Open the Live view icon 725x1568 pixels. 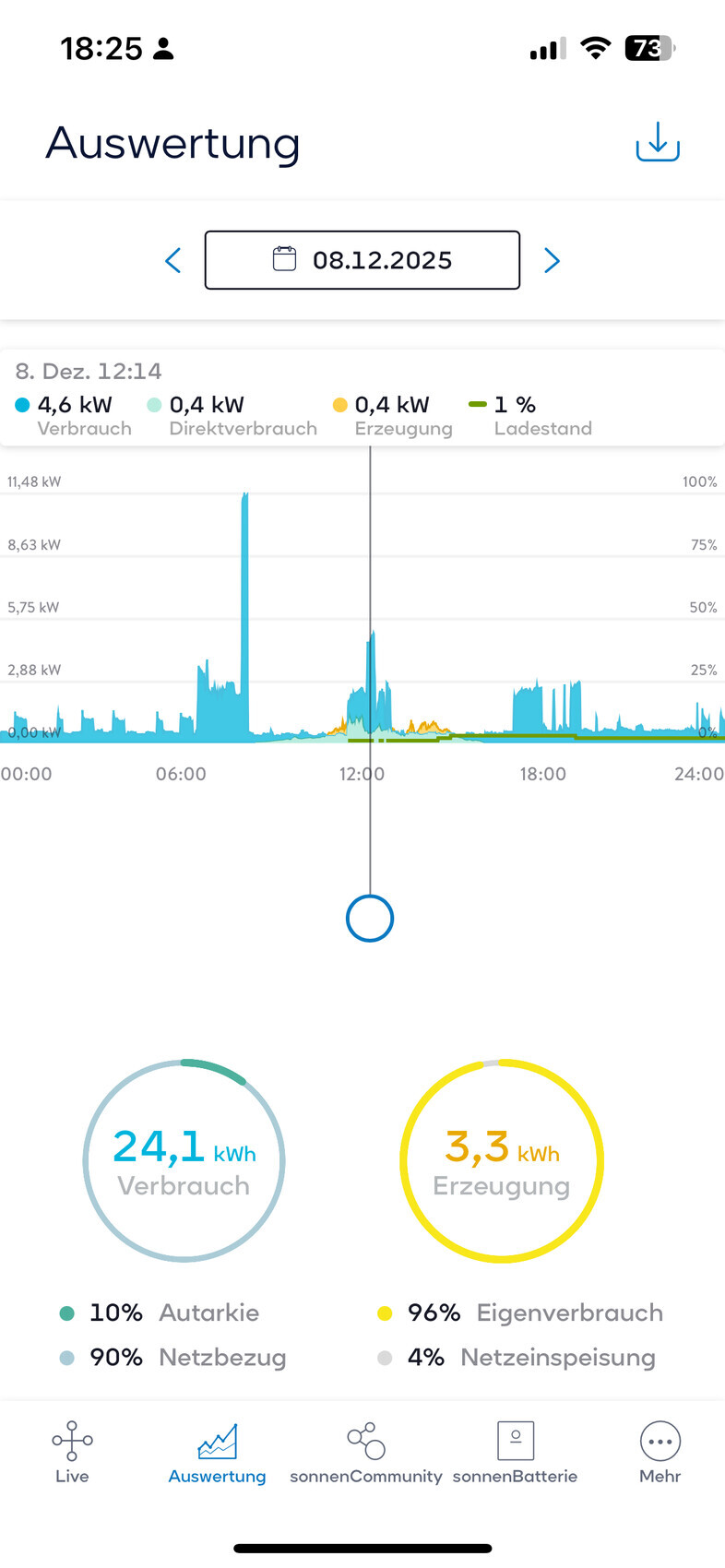[72, 1439]
